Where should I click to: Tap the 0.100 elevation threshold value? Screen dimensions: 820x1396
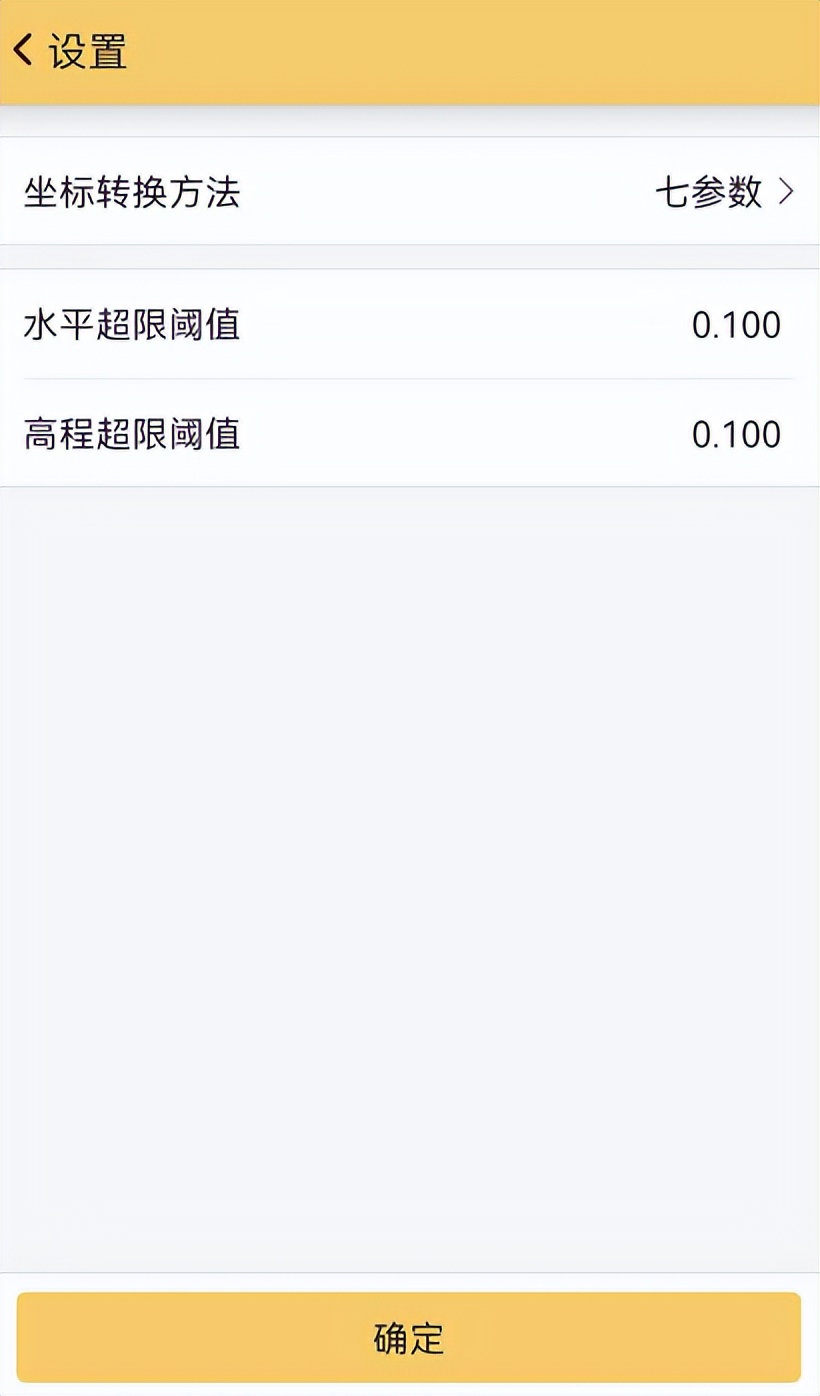pos(737,434)
